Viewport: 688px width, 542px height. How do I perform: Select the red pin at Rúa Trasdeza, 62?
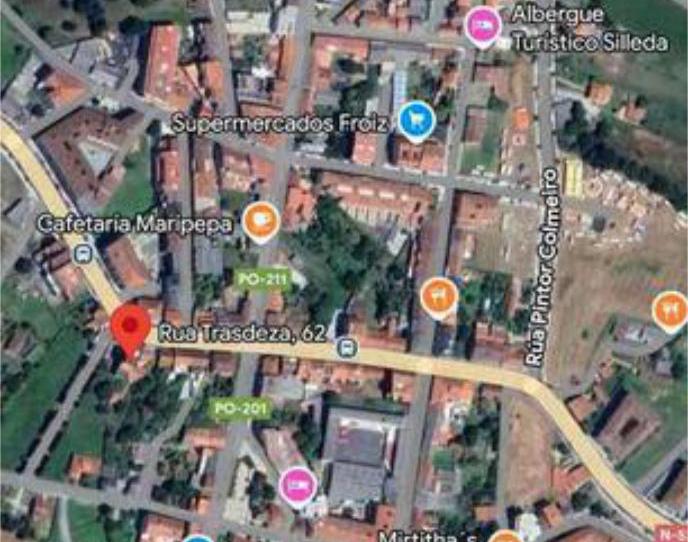[x=129, y=329]
